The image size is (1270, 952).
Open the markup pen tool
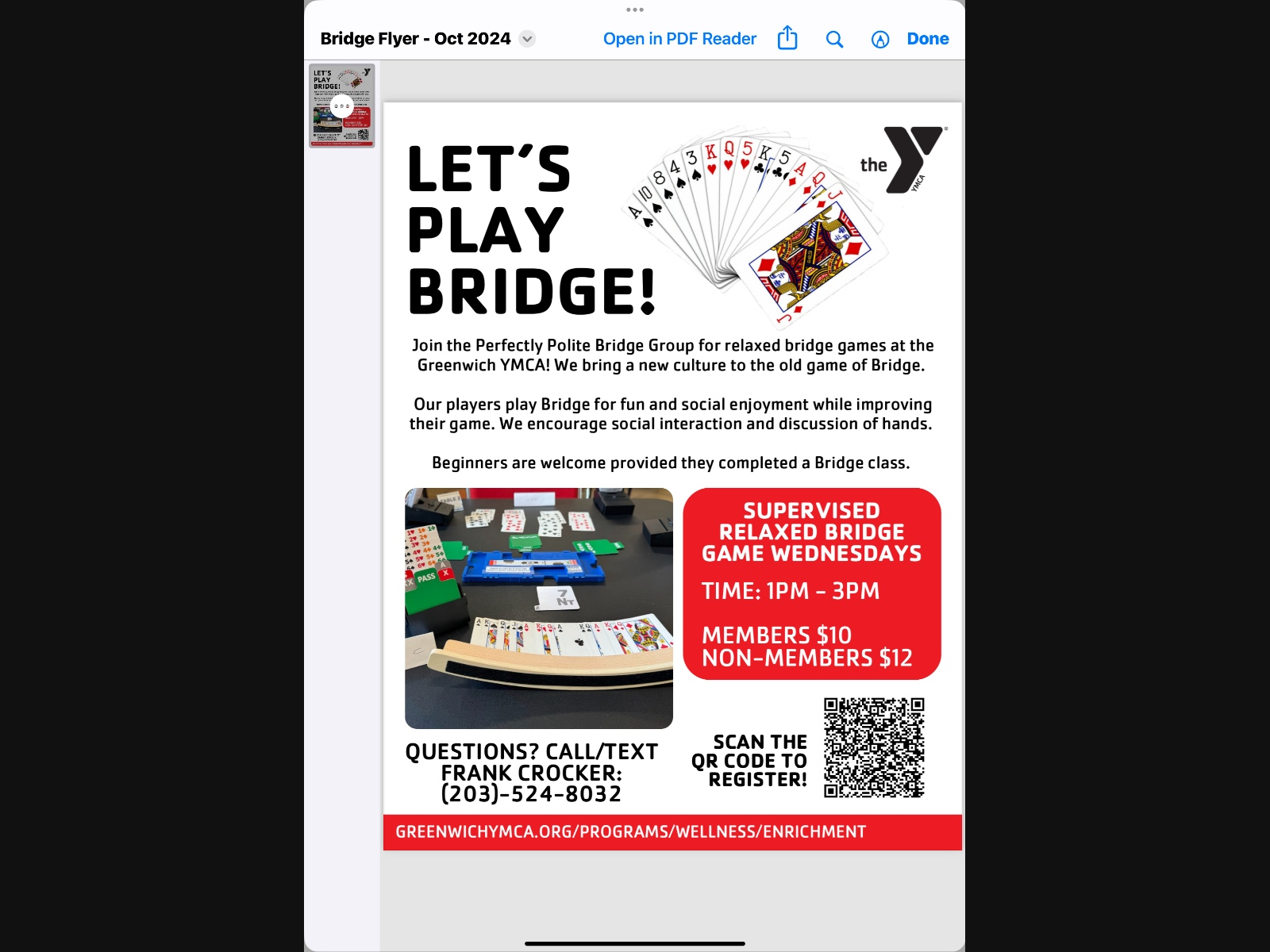tap(879, 39)
